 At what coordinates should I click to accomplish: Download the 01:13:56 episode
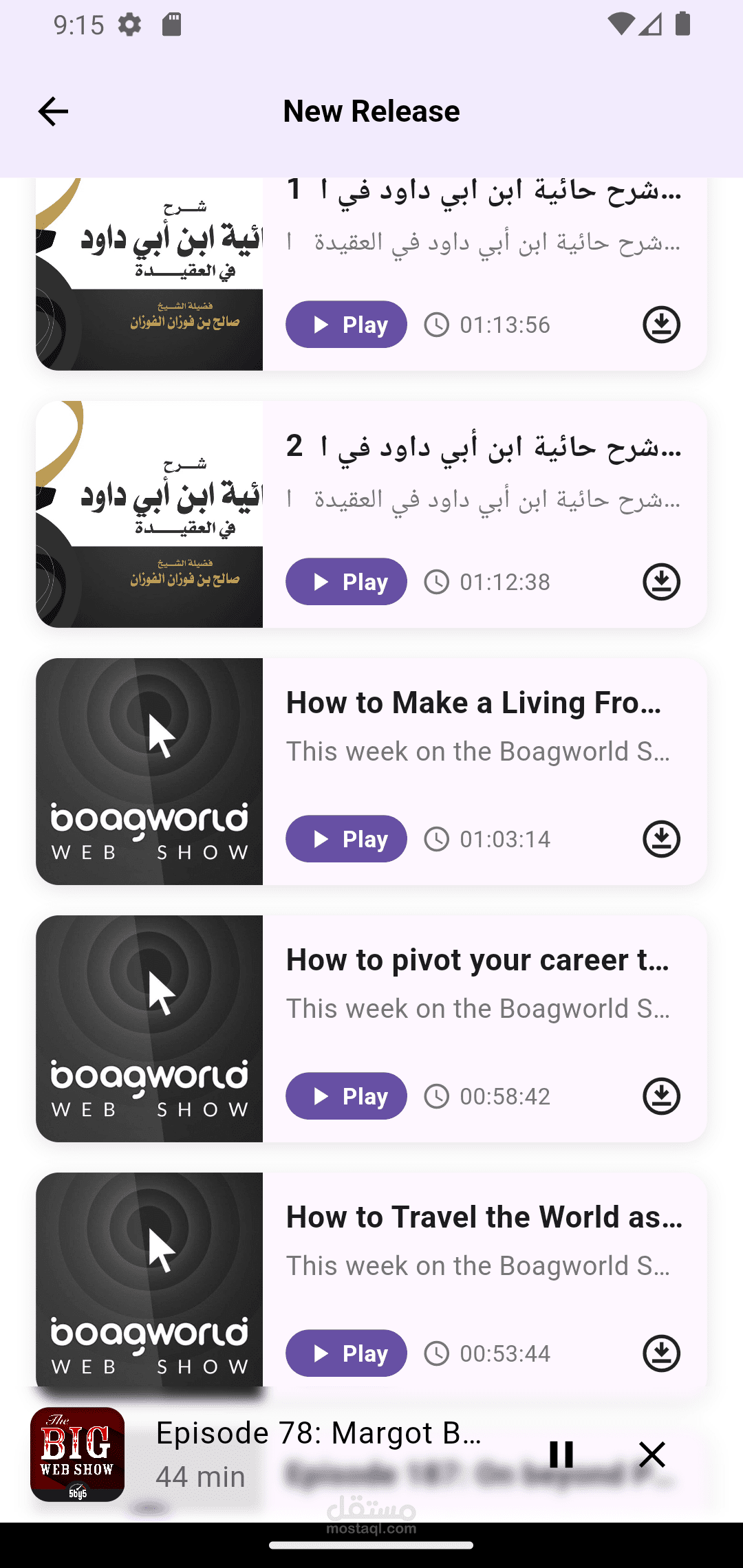(661, 325)
